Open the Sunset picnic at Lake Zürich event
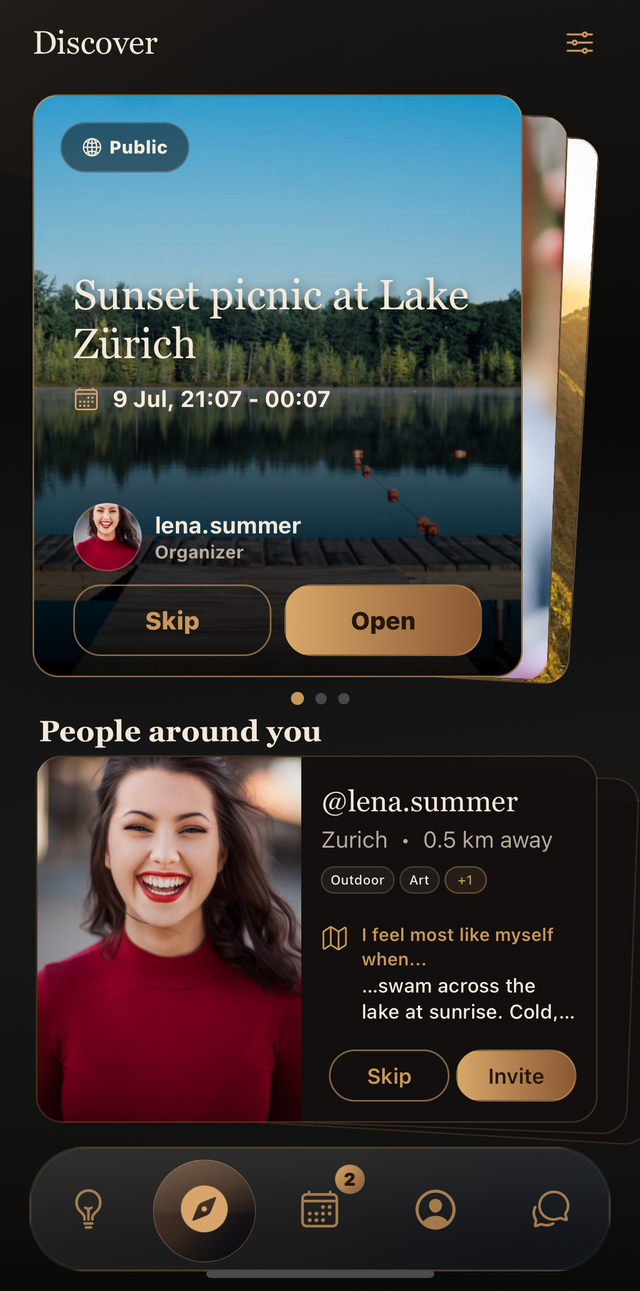The width and height of the screenshot is (640, 1291). coord(383,620)
